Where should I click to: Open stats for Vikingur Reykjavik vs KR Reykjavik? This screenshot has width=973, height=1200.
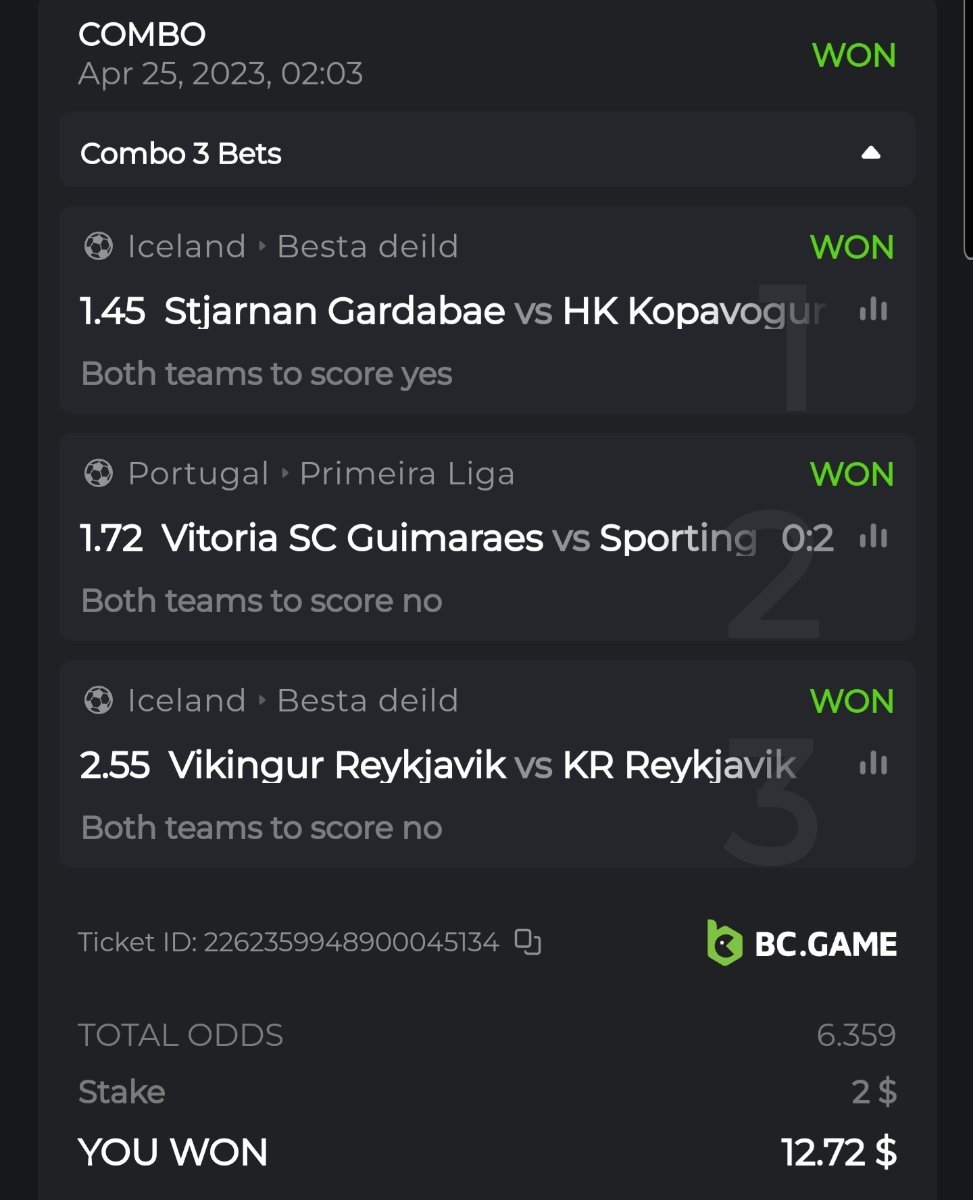tap(873, 765)
